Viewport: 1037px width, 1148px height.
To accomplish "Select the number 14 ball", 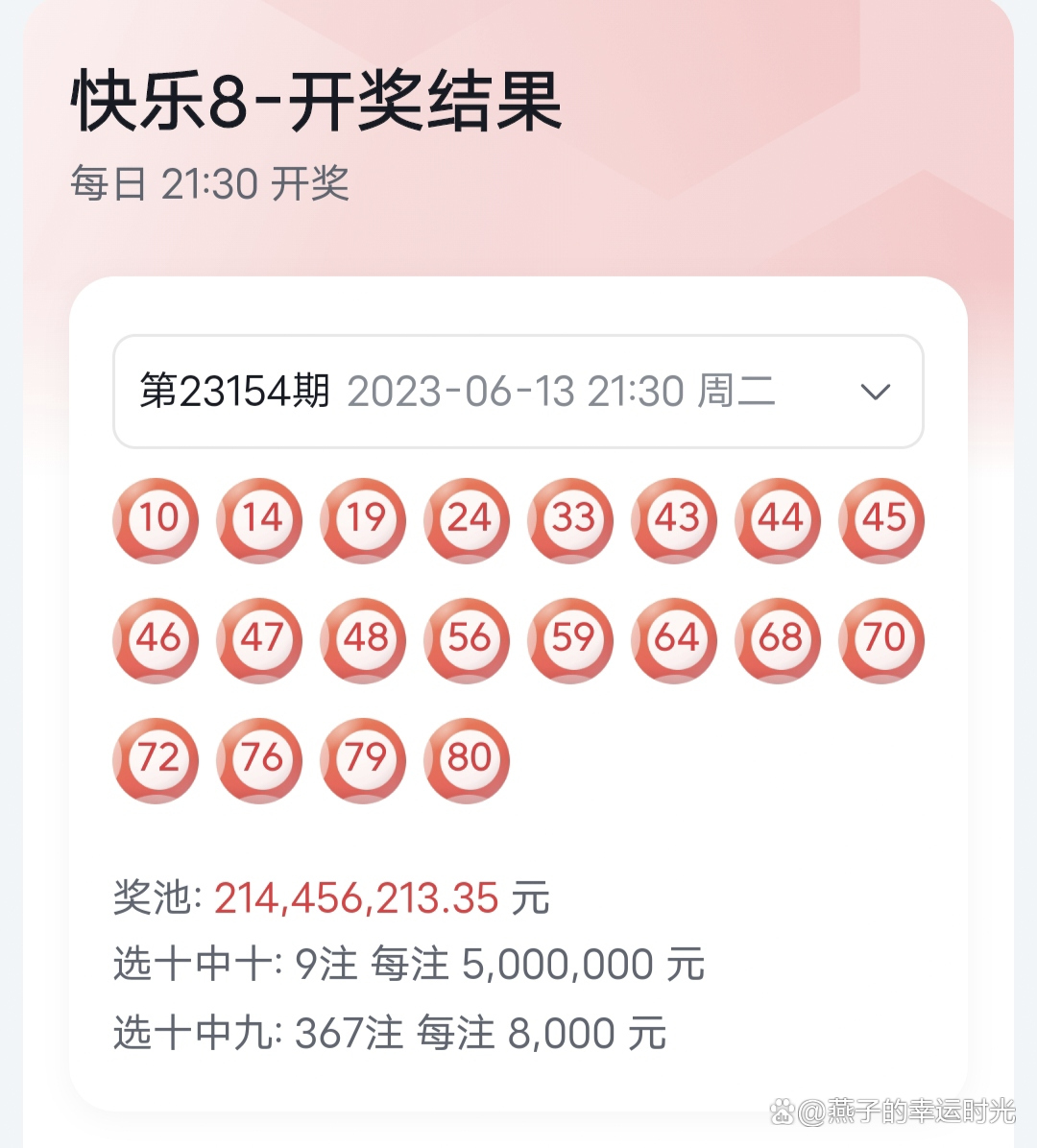I will tap(259, 520).
